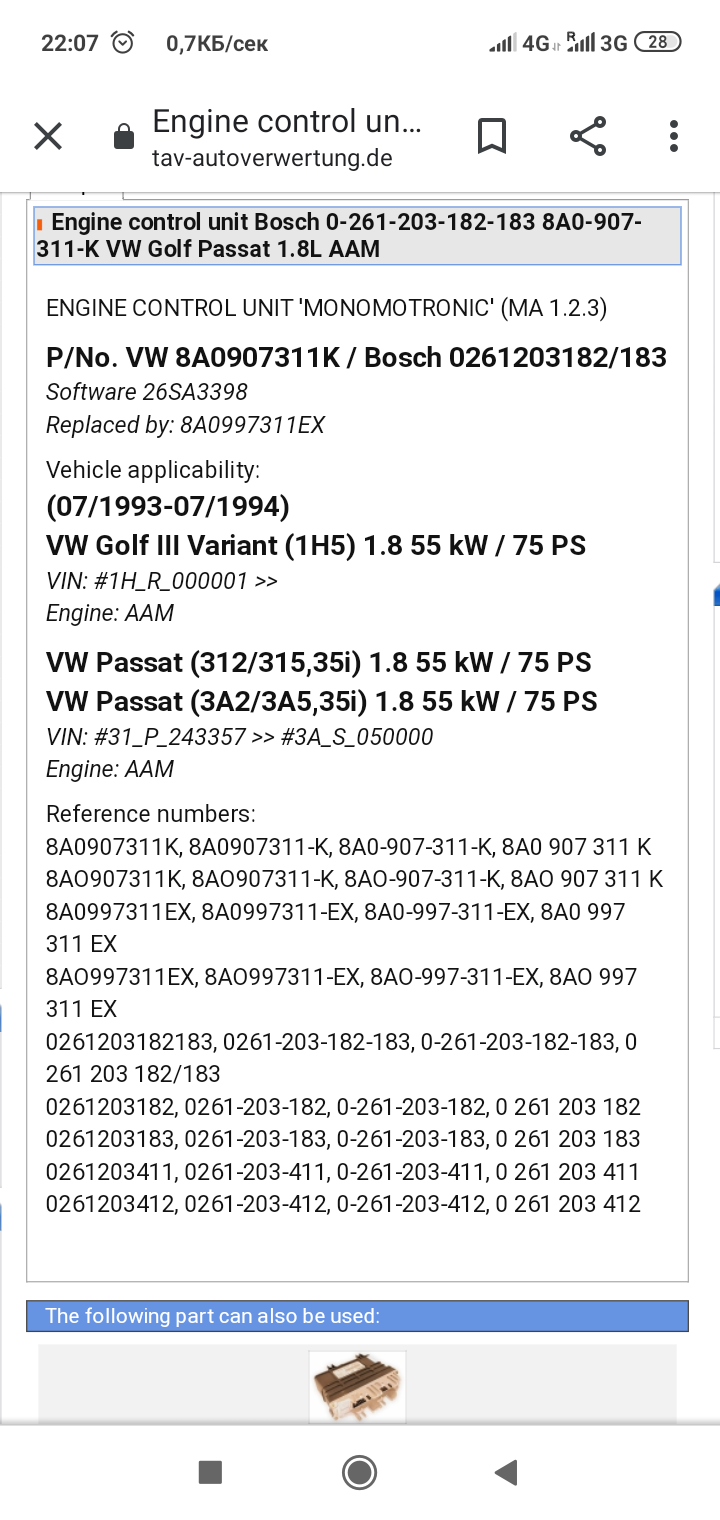720x1520 pixels.
Task: Open the three-dot overflow menu
Action: [x=674, y=136]
